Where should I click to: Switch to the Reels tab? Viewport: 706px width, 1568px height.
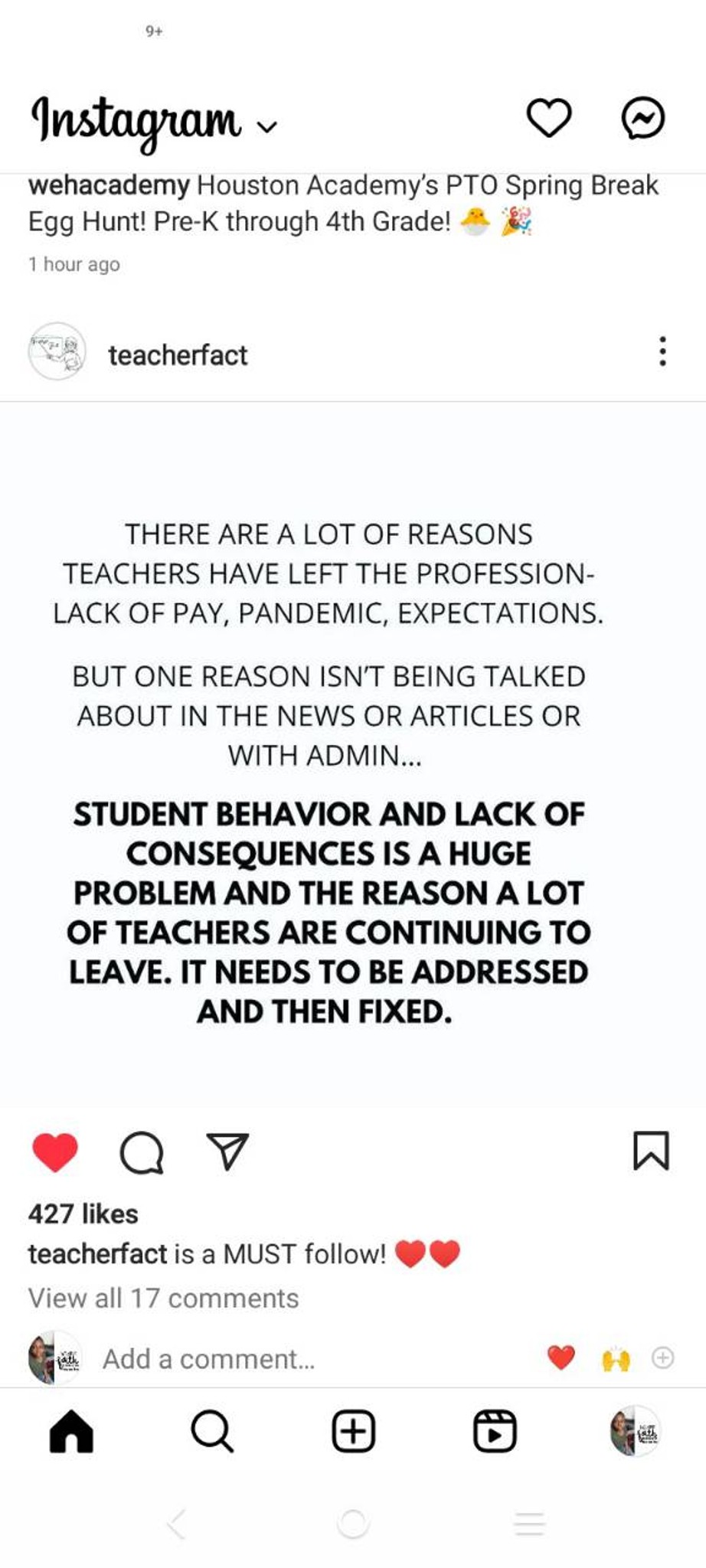coord(495,1431)
